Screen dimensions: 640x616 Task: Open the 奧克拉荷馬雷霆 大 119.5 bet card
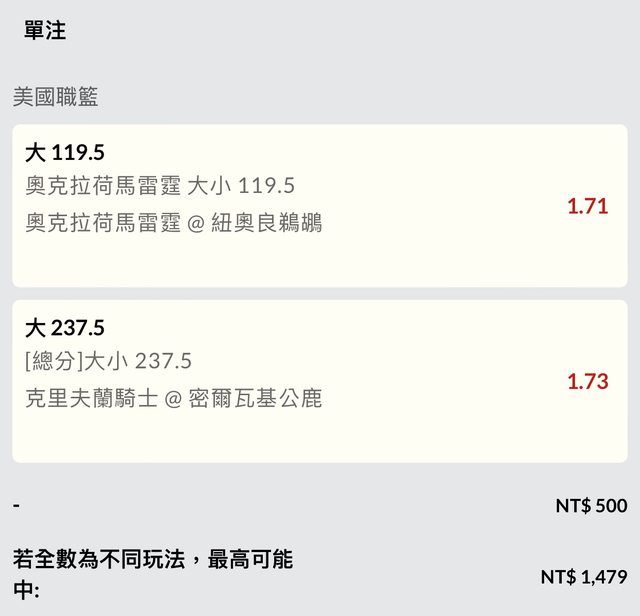tap(320, 205)
